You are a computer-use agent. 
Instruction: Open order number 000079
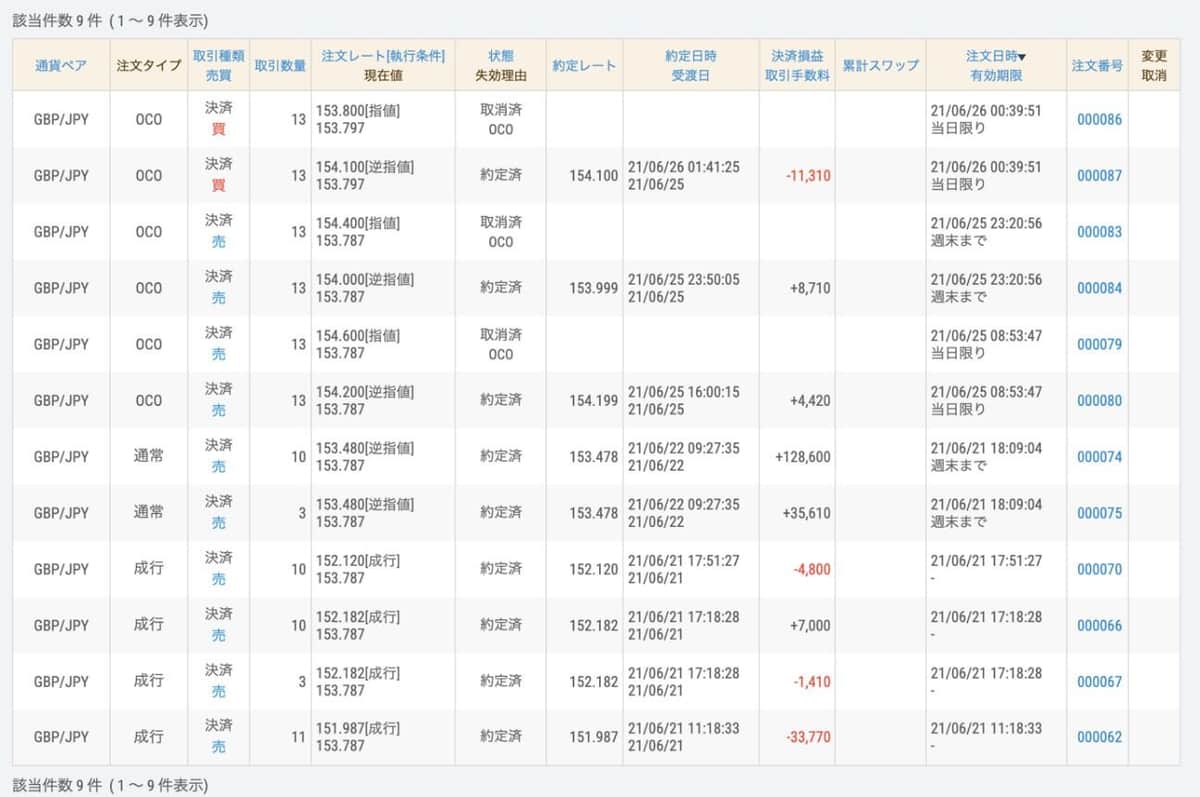[x=1099, y=344]
